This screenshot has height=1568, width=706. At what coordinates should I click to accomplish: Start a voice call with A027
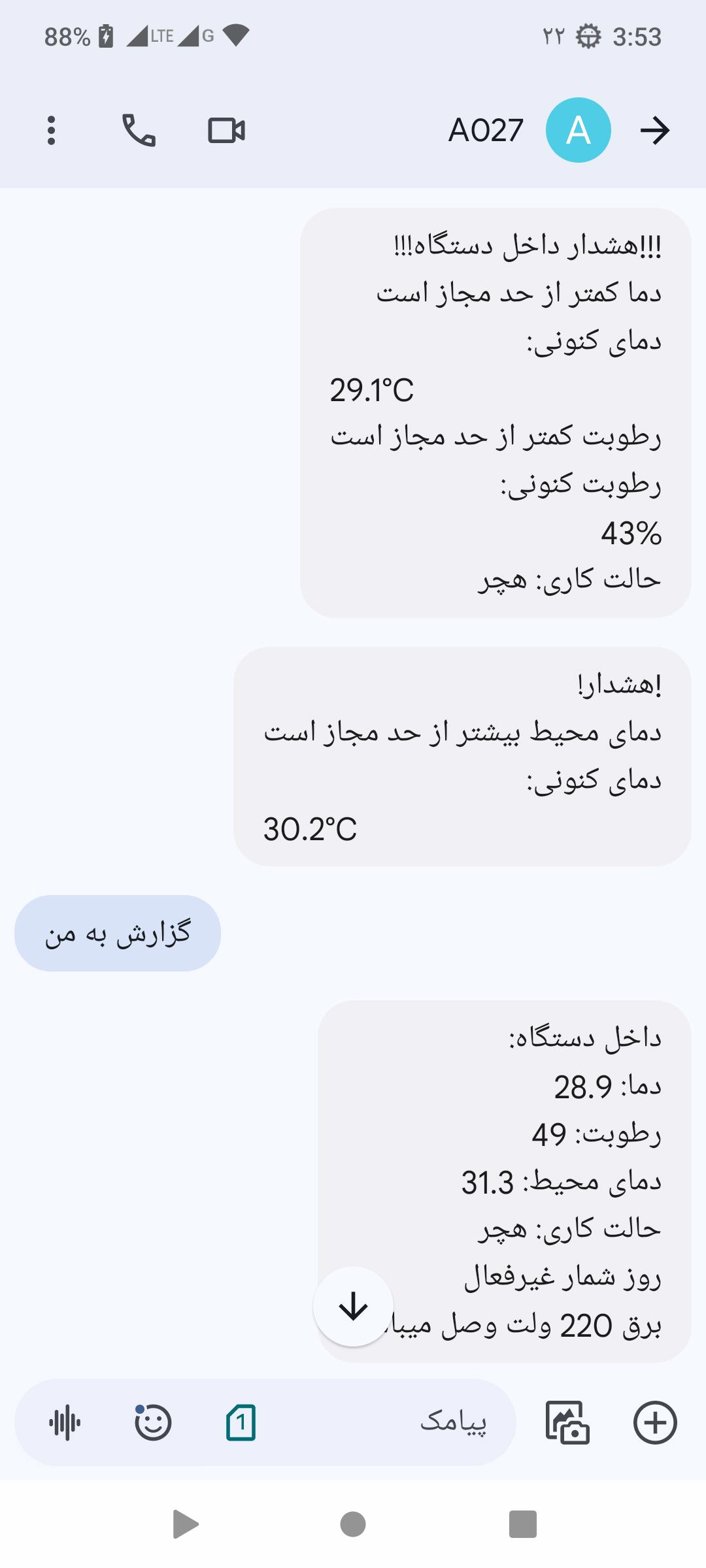click(139, 131)
